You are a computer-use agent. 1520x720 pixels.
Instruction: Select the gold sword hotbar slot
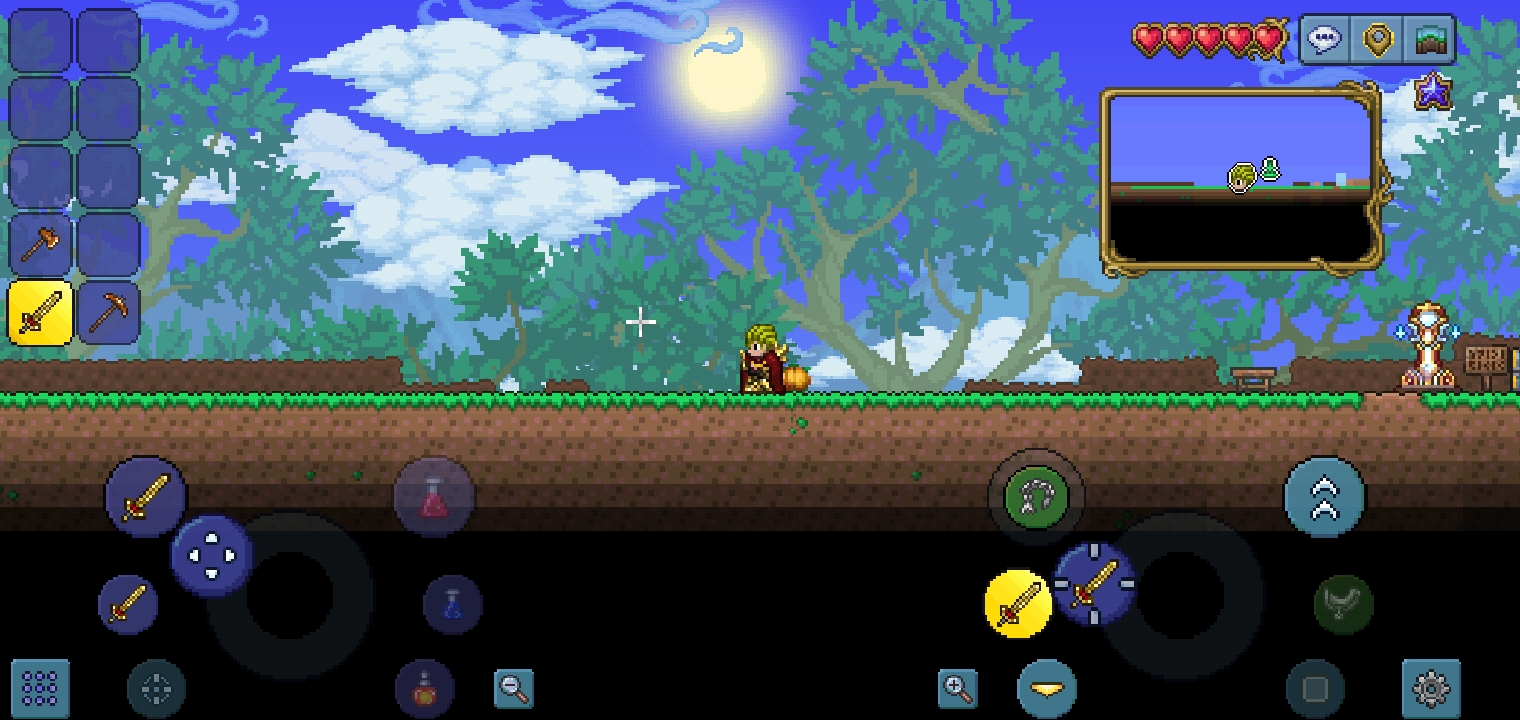41,313
